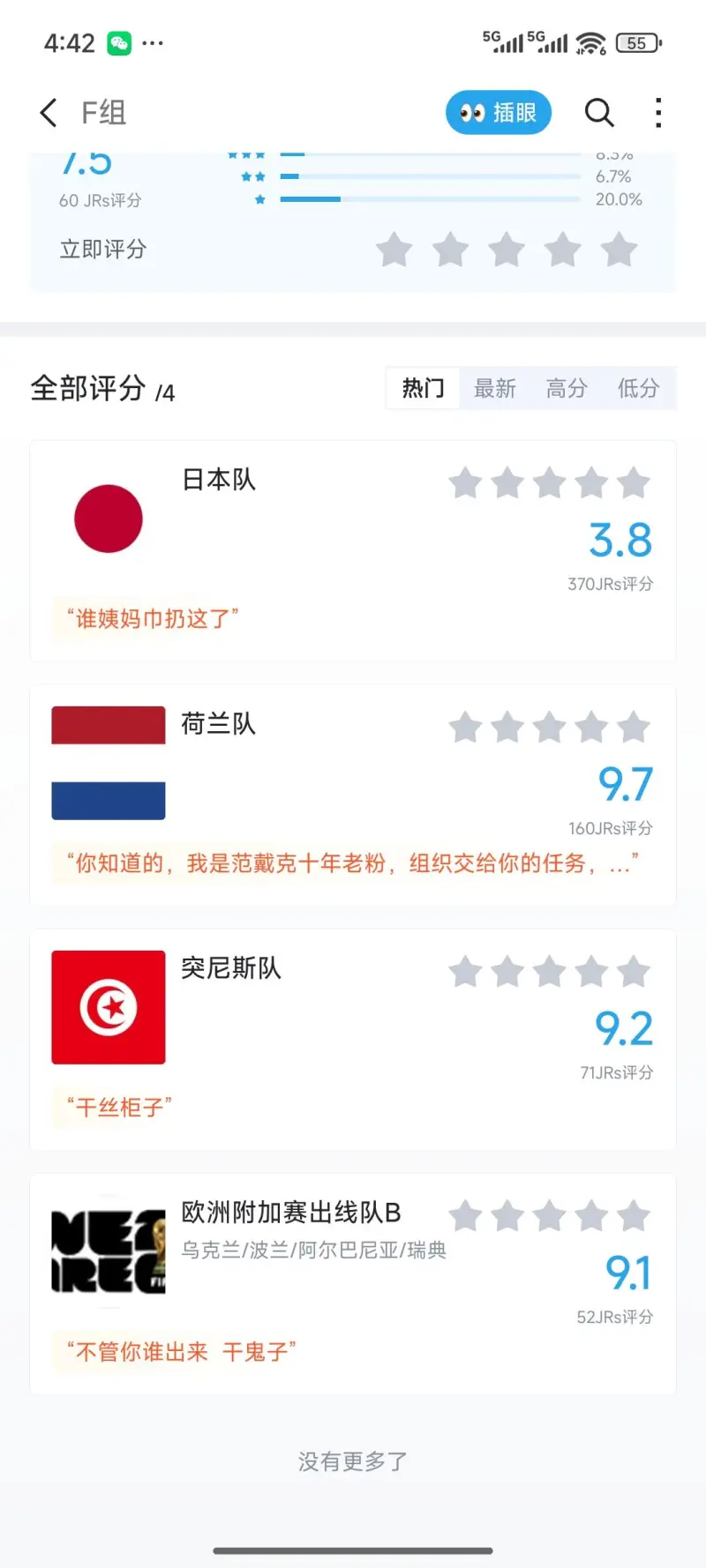Open the search icon
706x1568 pixels.
click(599, 113)
